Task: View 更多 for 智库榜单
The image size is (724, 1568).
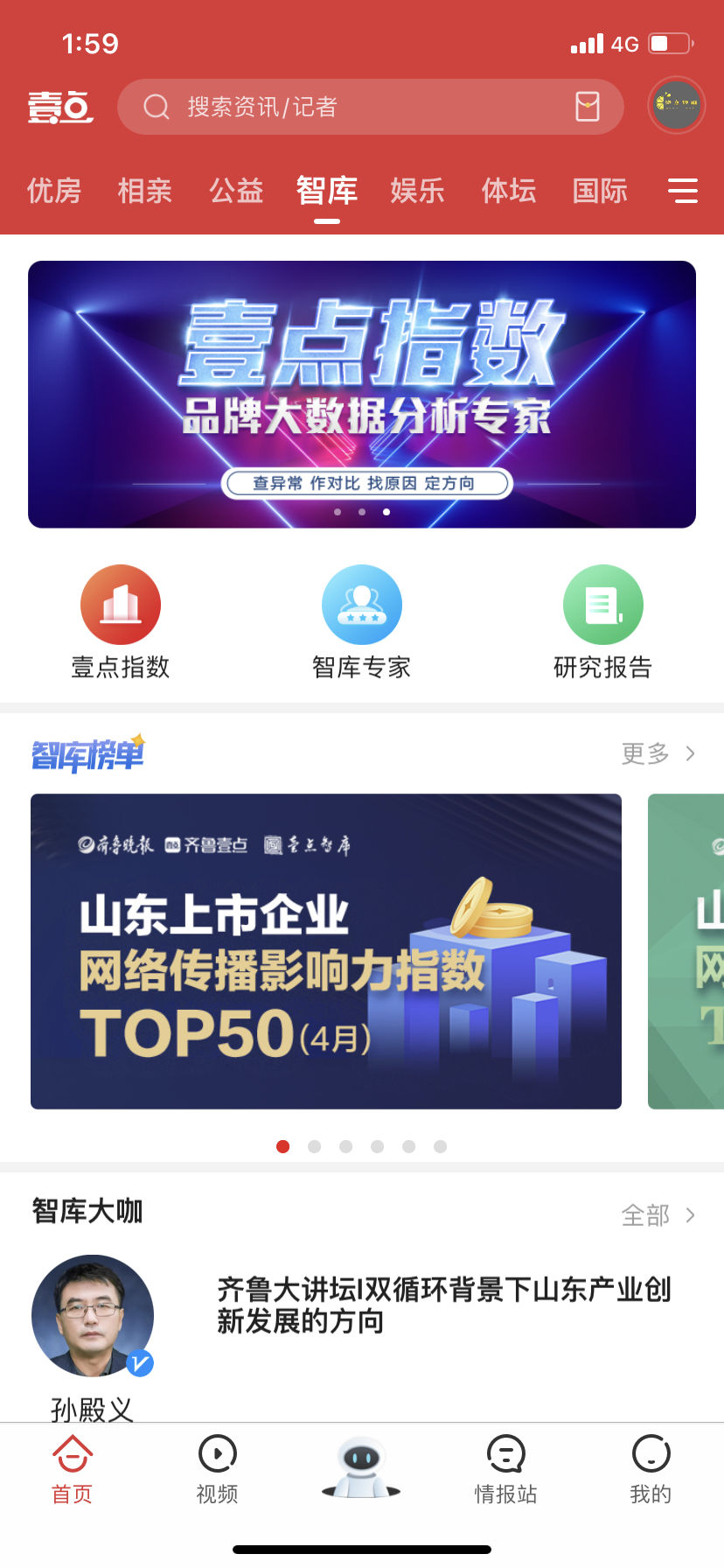Action: coord(658,753)
